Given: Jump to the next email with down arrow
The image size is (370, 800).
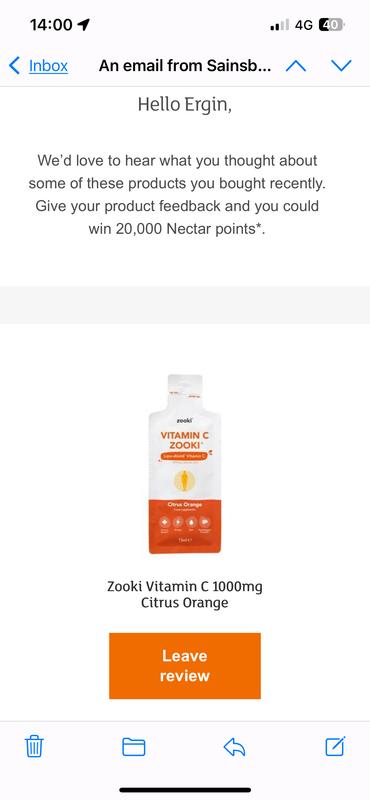Looking at the screenshot, I should pos(341,66).
